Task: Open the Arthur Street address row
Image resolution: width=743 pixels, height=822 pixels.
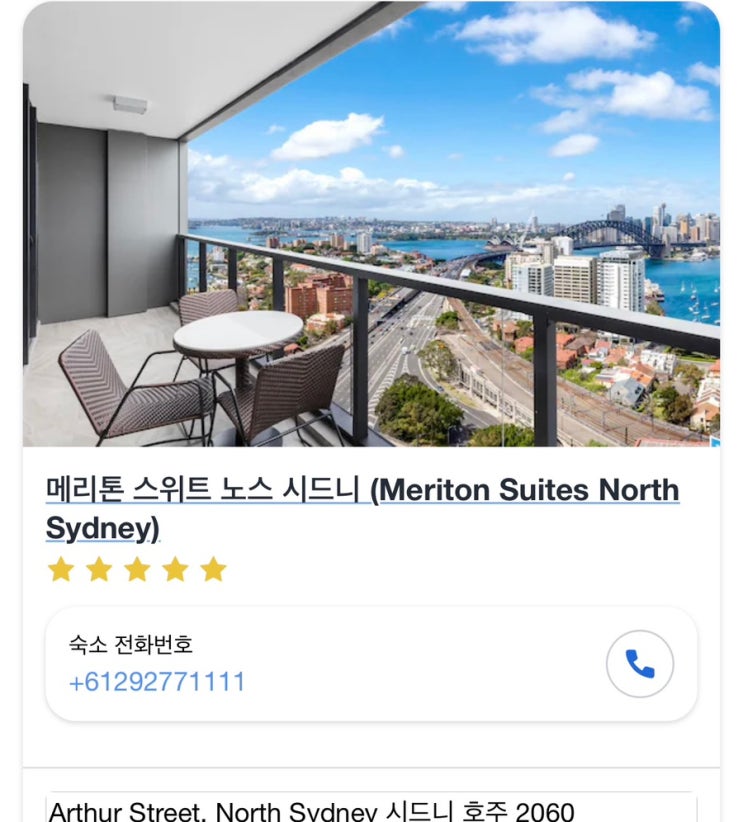Action: pos(371,808)
